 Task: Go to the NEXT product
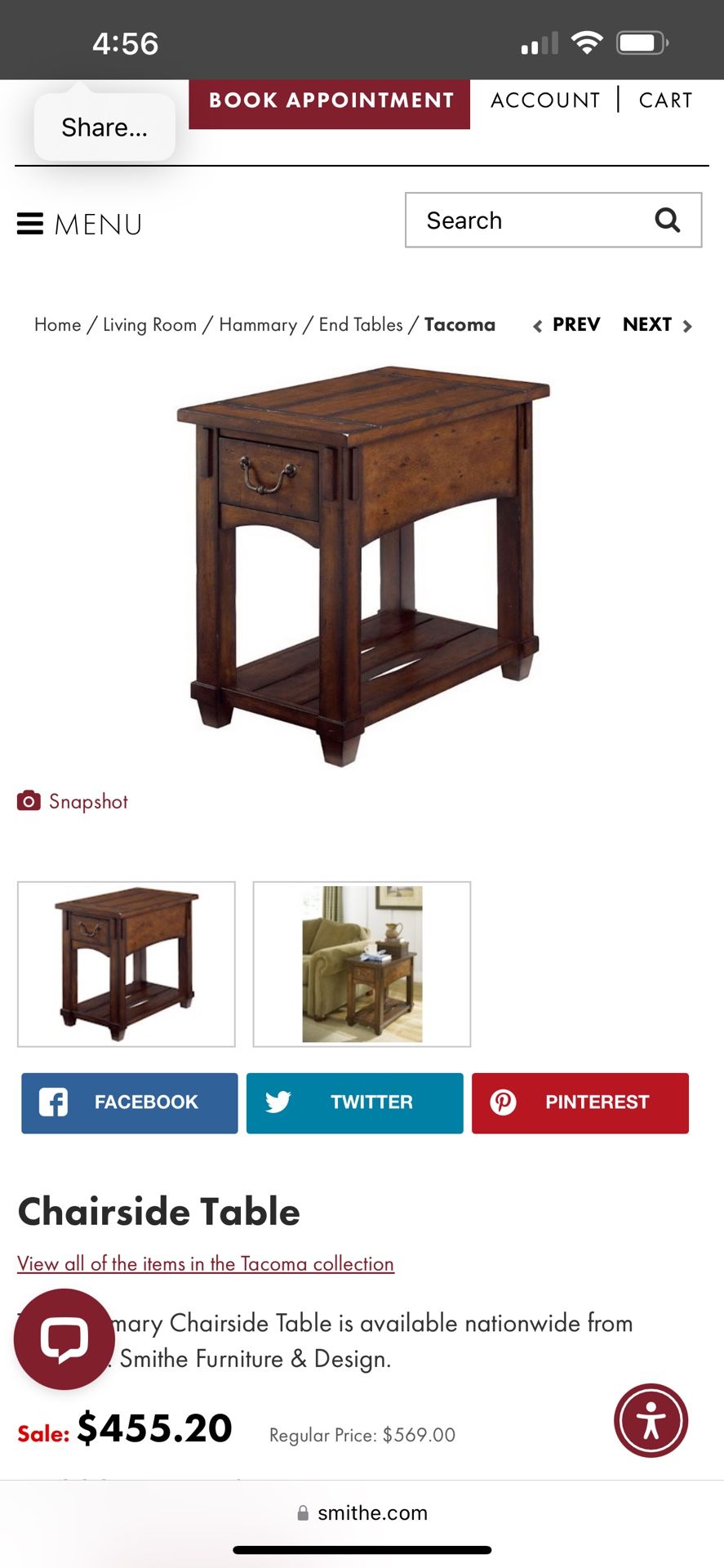click(x=656, y=325)
